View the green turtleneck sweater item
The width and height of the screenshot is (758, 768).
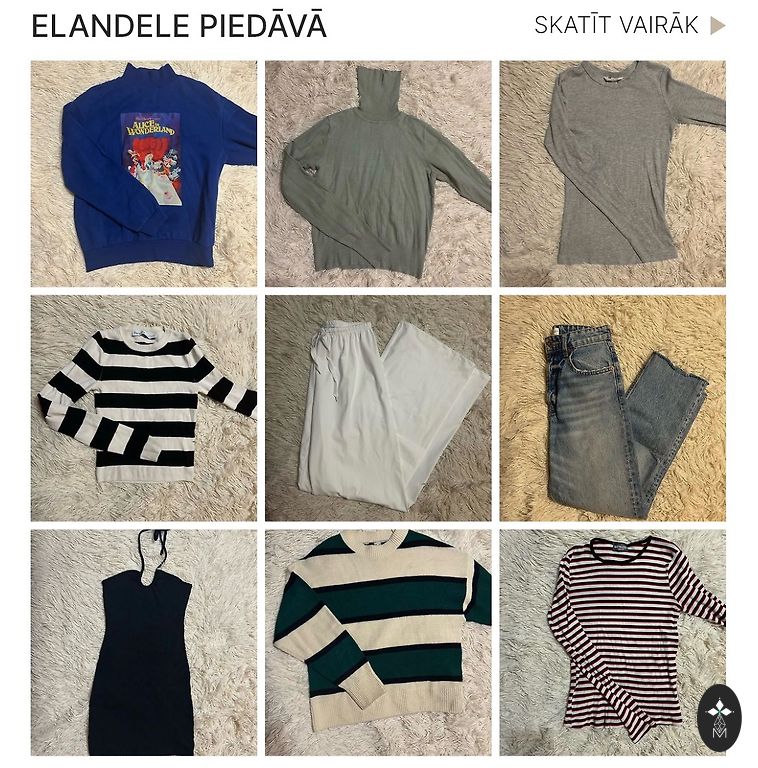(378, 174)
